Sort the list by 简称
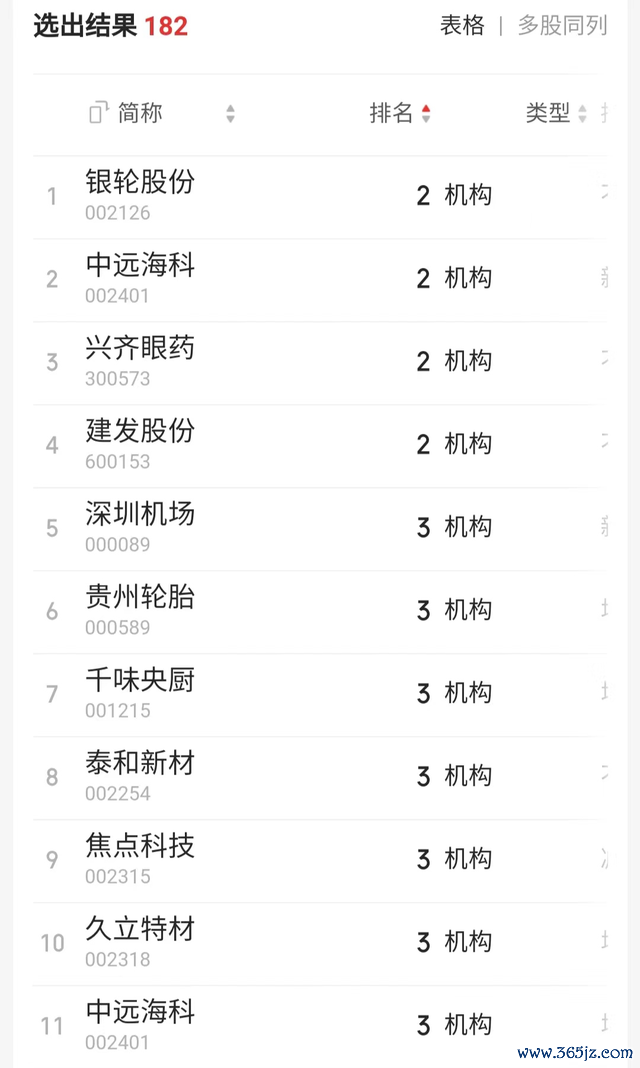Viewport: 640px width, 1068px height. pyautogui.click(x=162, y=113)
